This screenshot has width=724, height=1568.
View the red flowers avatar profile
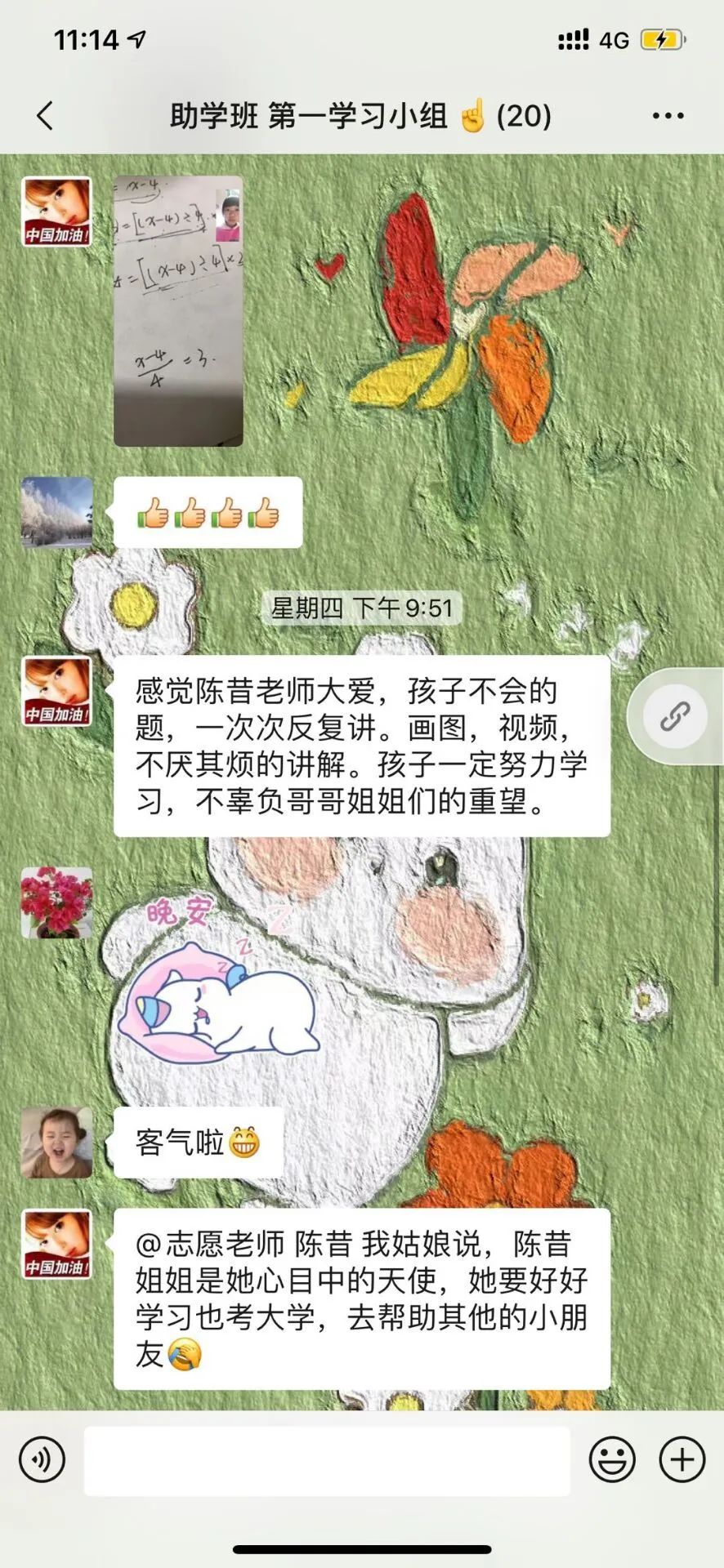pos(56,902)
